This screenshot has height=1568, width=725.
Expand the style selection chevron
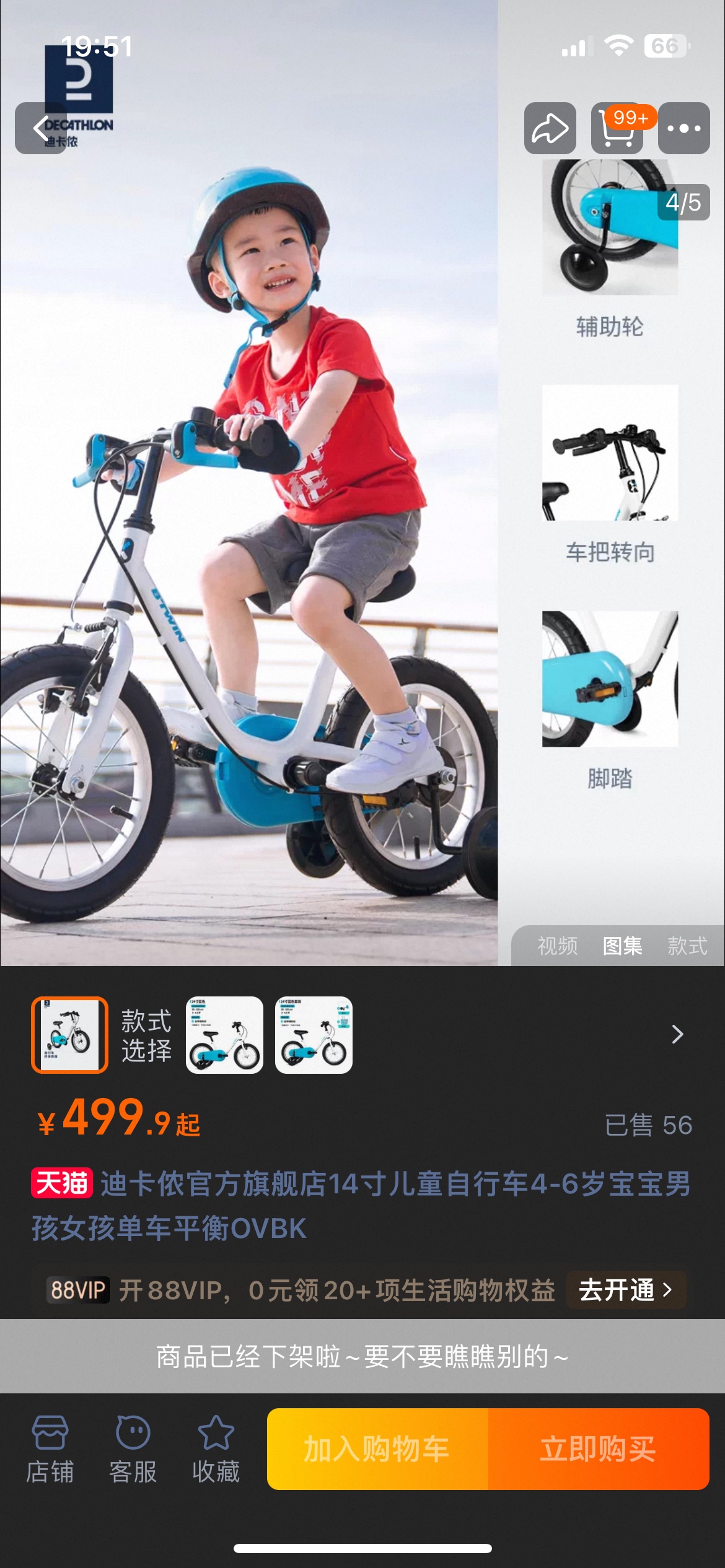677,1034
